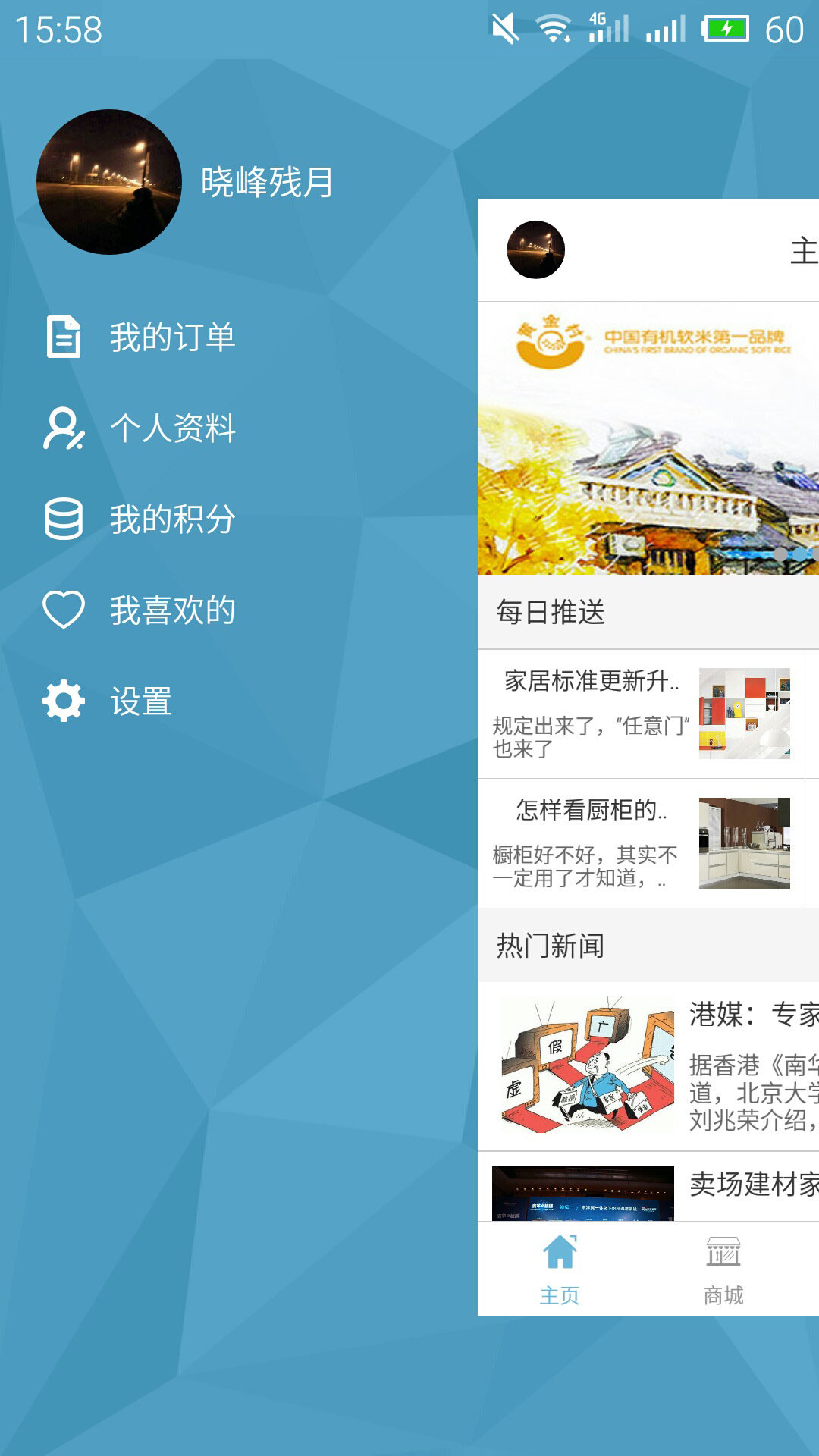Viewport: 819px width, 1456px height.
Task: Tap the small avatar in main page header
Action: pyautogui.click(x=535, y=249)
